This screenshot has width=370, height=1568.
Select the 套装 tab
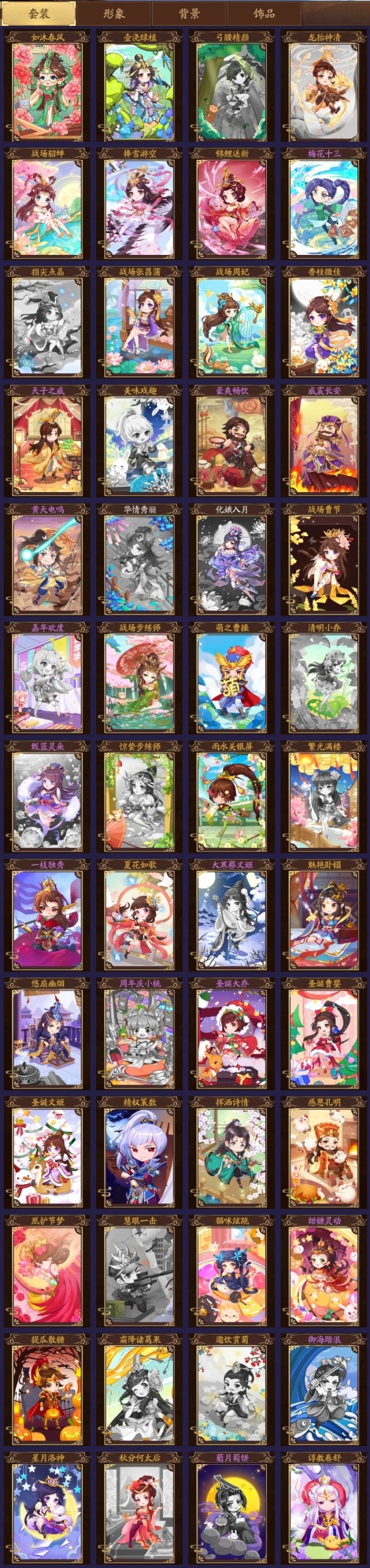(x=39, y=13)
